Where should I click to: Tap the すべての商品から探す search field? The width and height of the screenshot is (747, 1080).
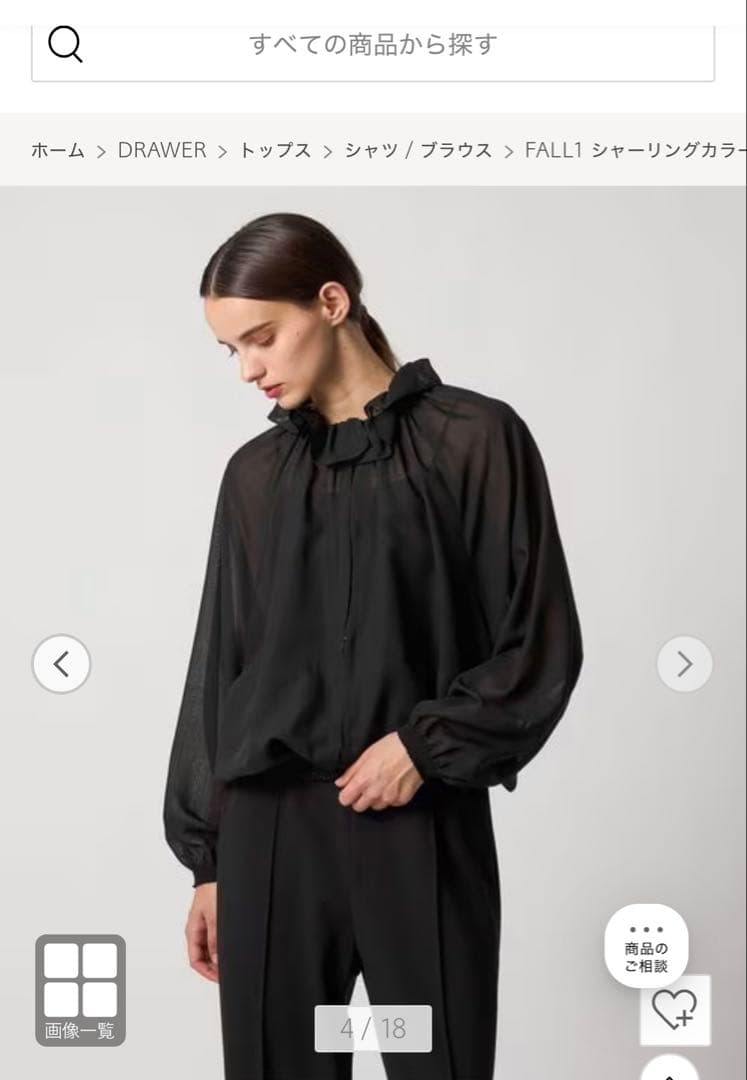[372, 45]
